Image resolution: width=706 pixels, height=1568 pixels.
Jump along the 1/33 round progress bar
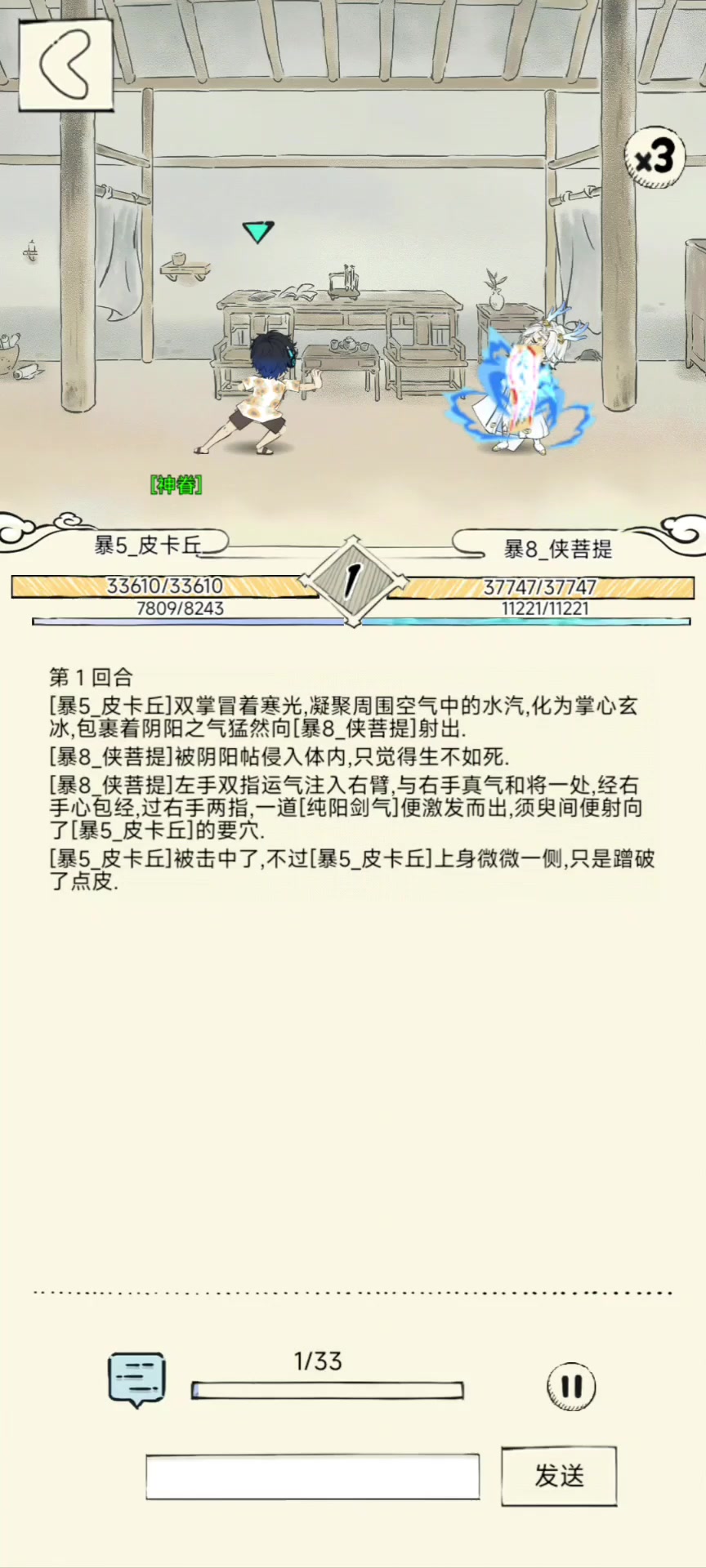pos(327,1390)
